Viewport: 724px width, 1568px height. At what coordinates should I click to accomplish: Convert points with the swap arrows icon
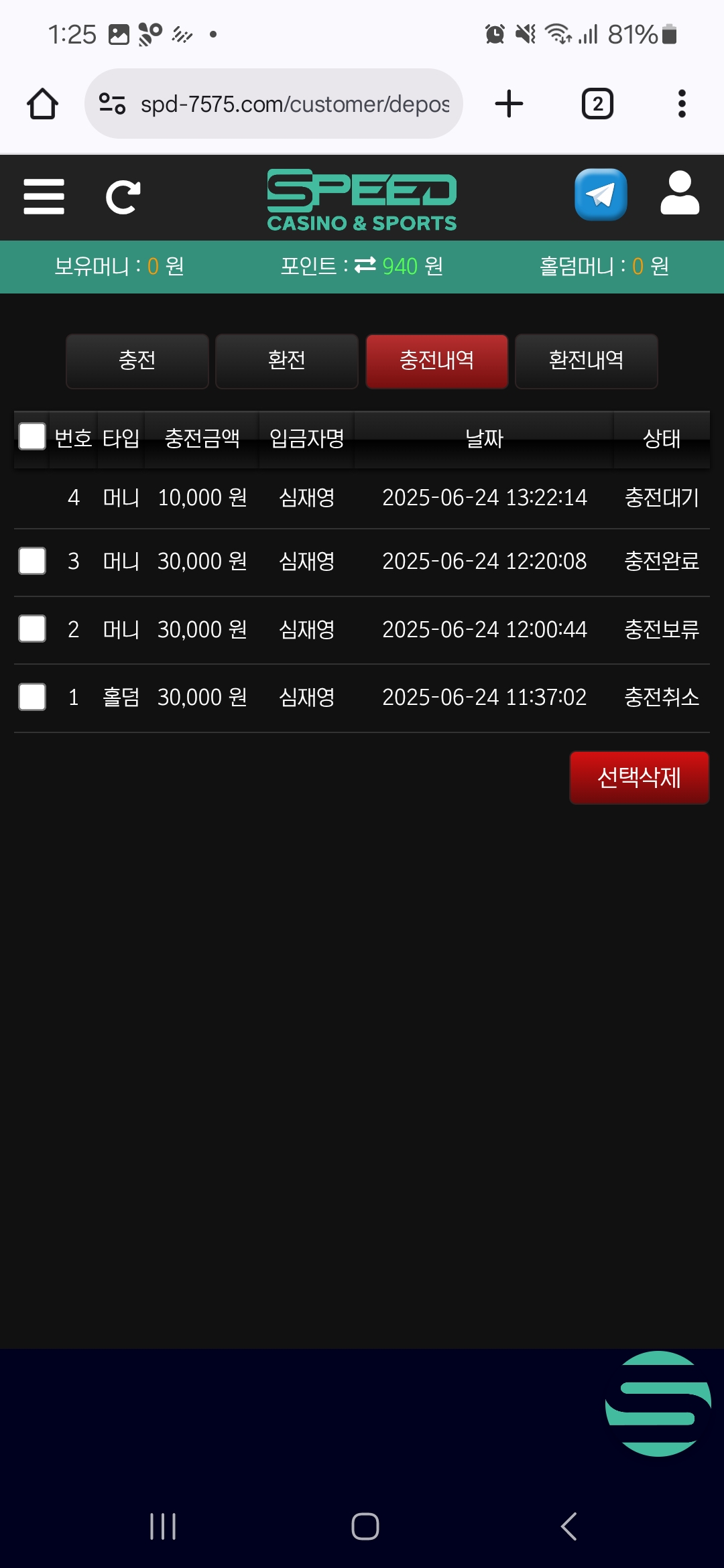click(365, 266)
